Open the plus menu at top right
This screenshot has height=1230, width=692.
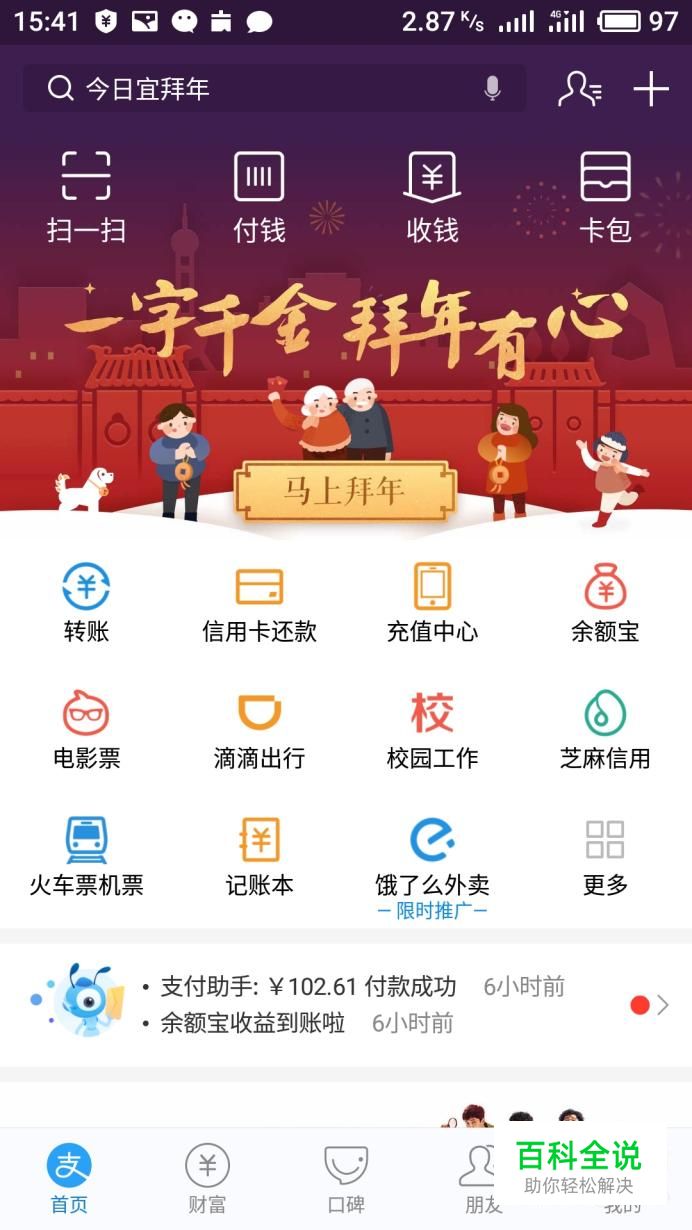651,89
